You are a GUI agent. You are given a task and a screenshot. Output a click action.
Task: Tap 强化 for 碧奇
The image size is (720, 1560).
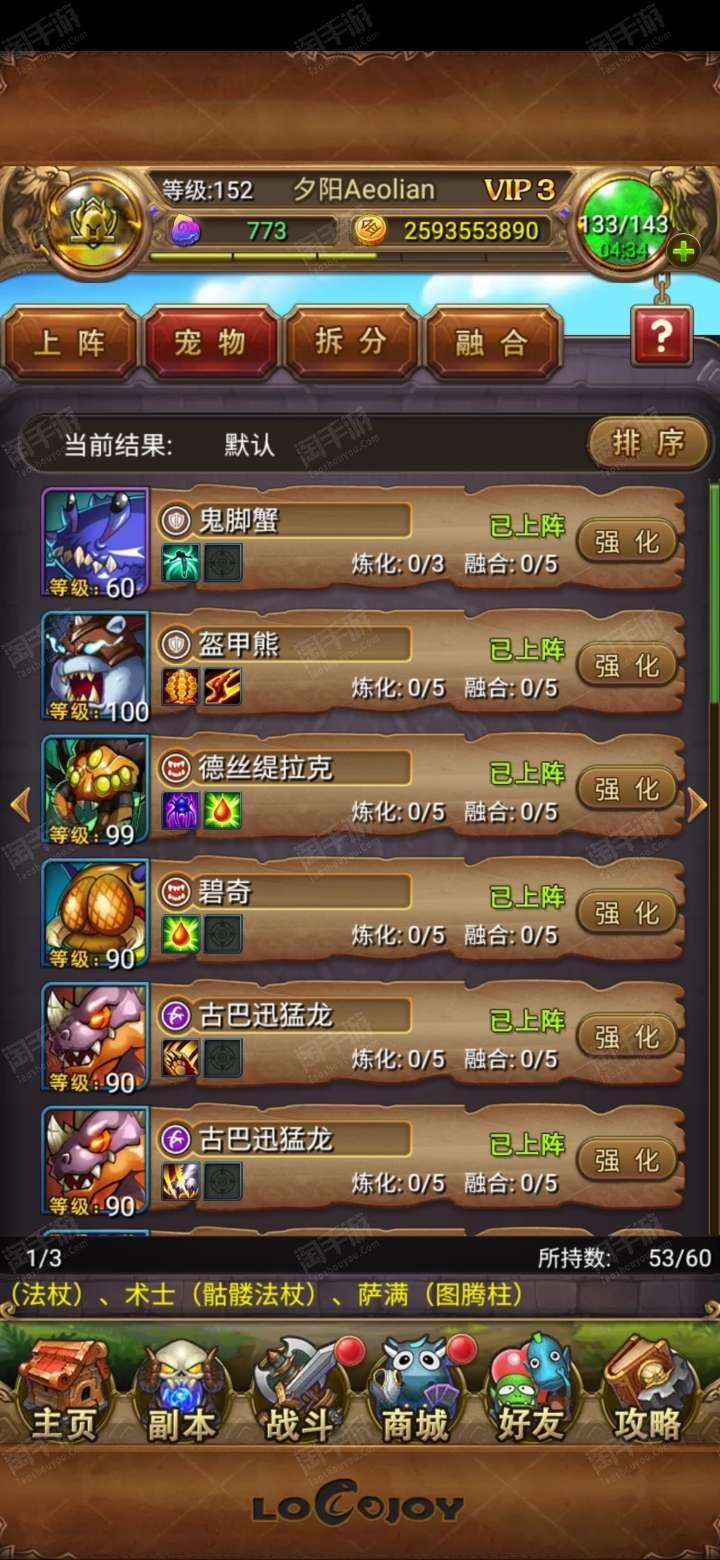(x=627, y=913)
